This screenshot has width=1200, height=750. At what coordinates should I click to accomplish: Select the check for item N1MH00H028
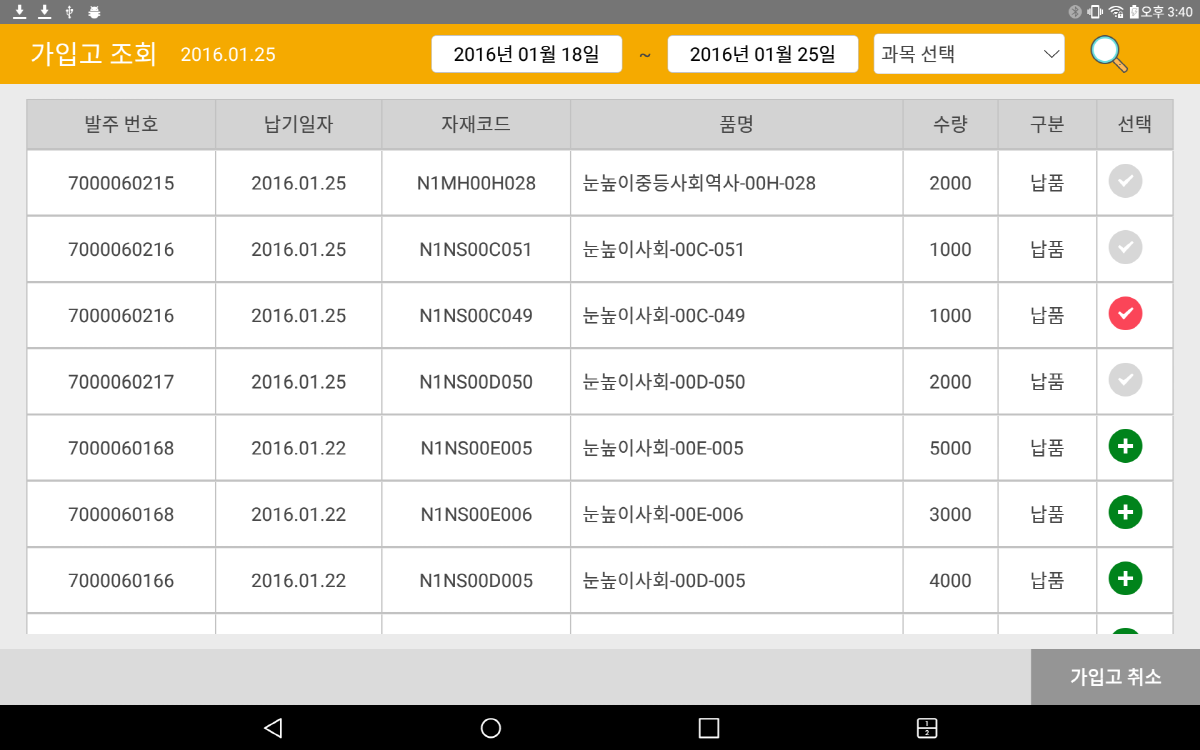point(1125,182)
